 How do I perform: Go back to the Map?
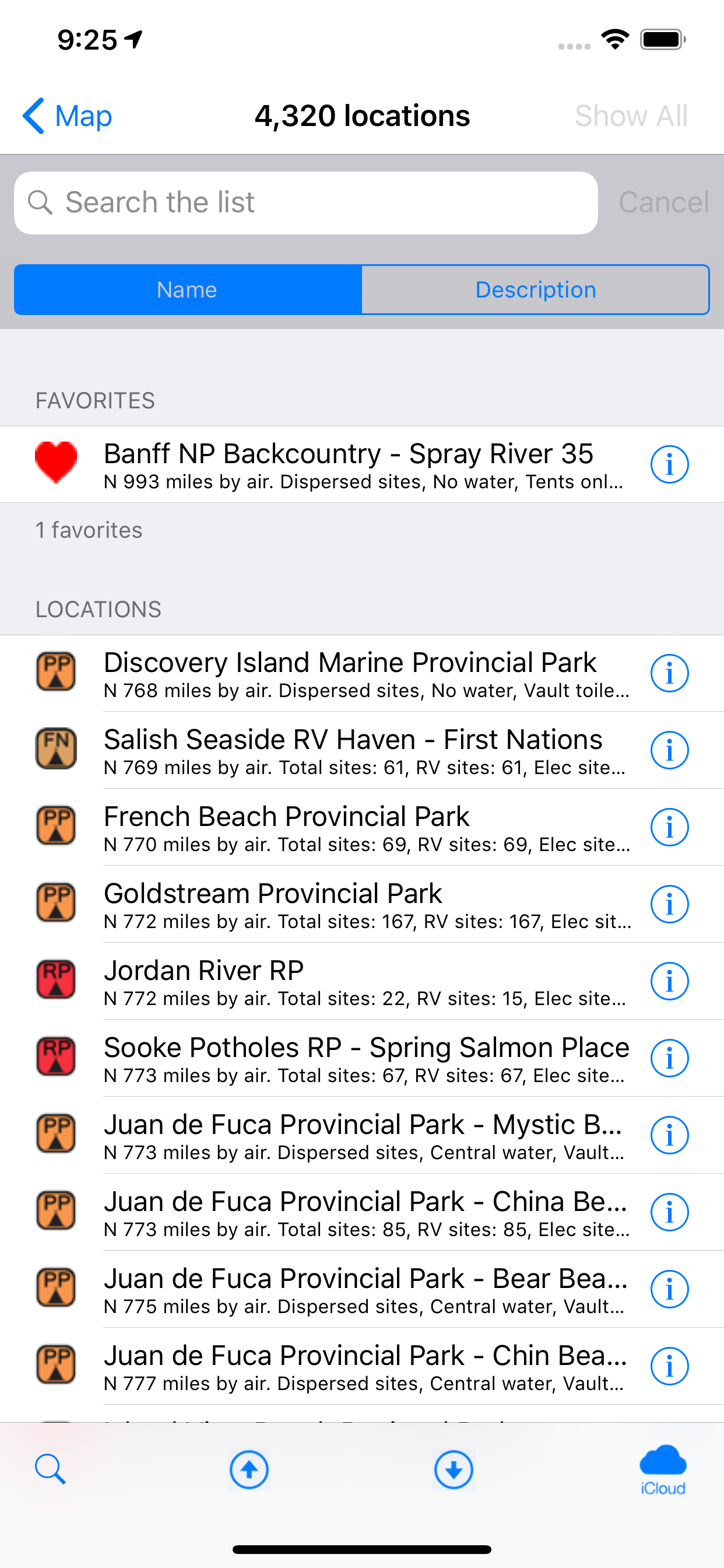click(67, 116)
